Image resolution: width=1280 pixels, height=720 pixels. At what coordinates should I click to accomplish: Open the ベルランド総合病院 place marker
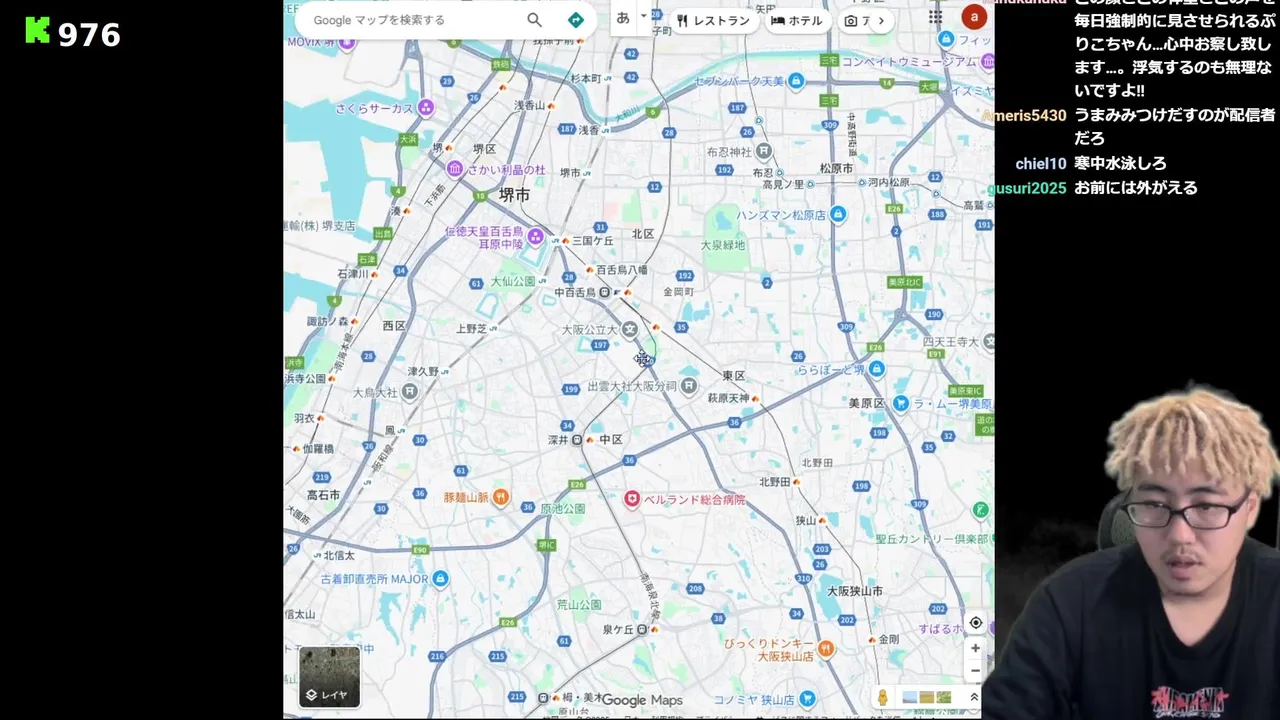click(632, 499)
